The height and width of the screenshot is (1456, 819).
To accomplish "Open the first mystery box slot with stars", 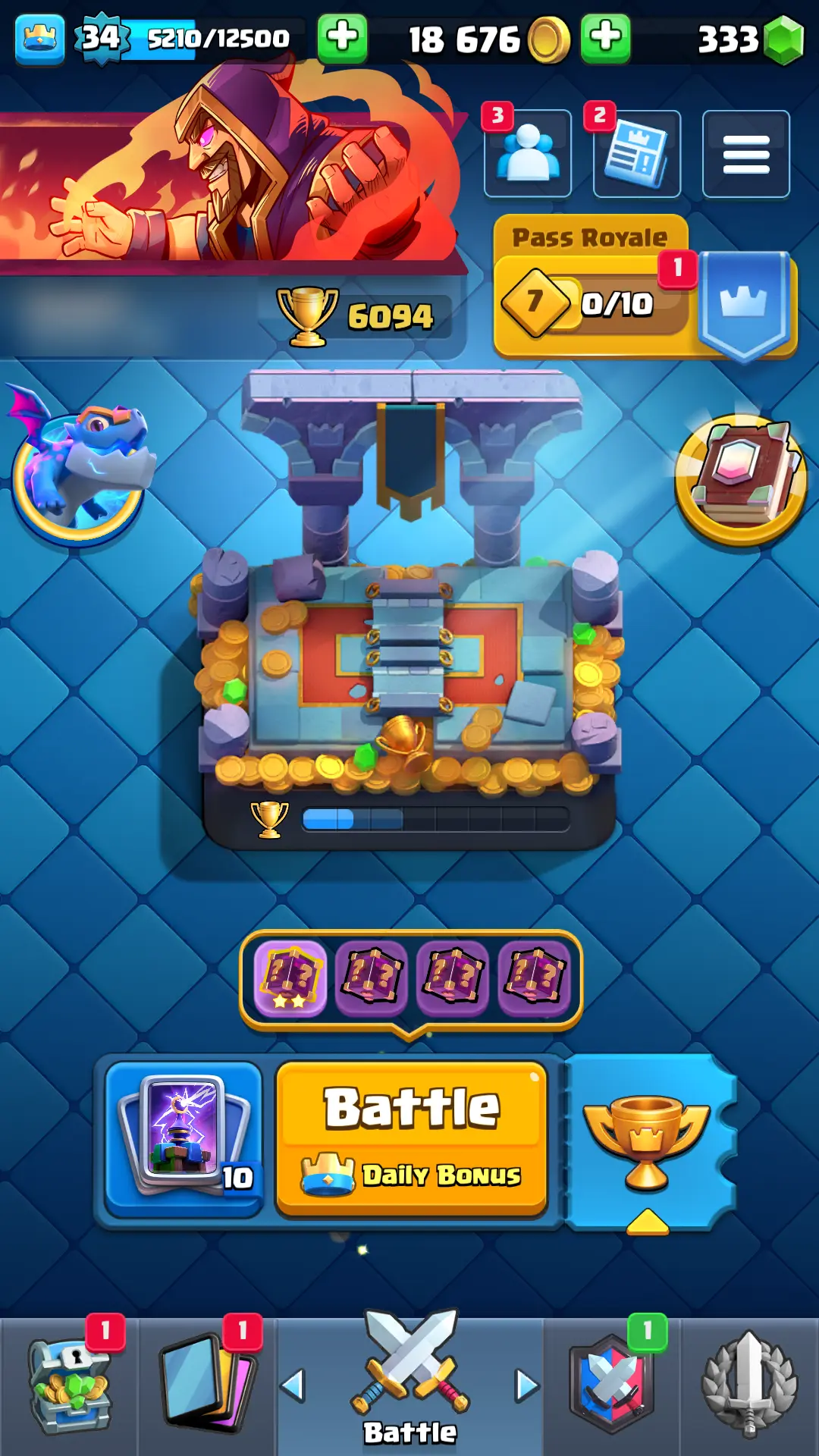I will [290, 978].
